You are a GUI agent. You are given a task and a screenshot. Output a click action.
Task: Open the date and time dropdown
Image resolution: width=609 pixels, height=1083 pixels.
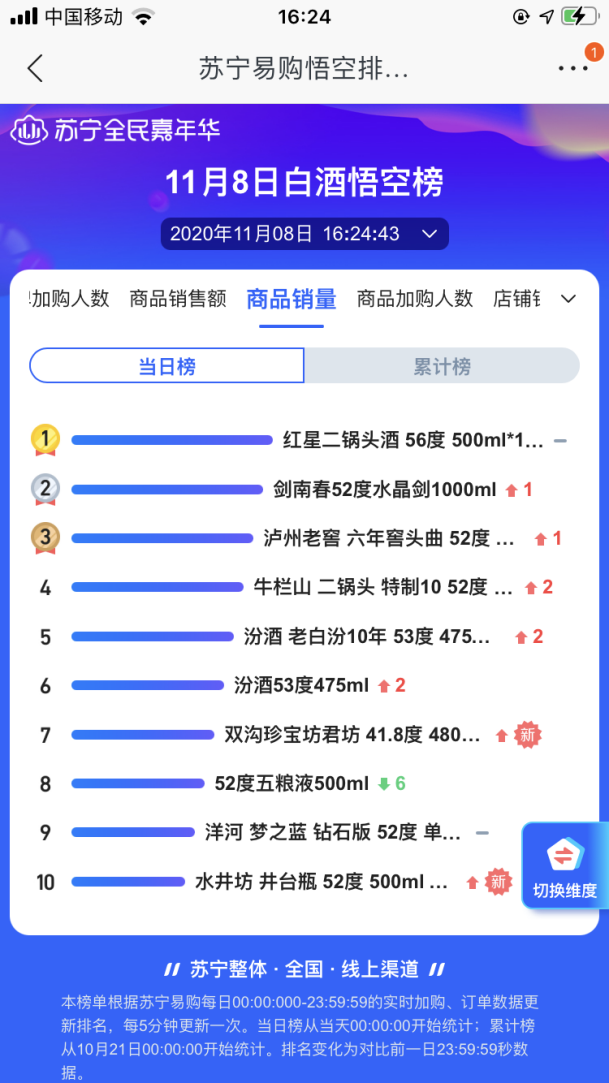click(304, 234)
